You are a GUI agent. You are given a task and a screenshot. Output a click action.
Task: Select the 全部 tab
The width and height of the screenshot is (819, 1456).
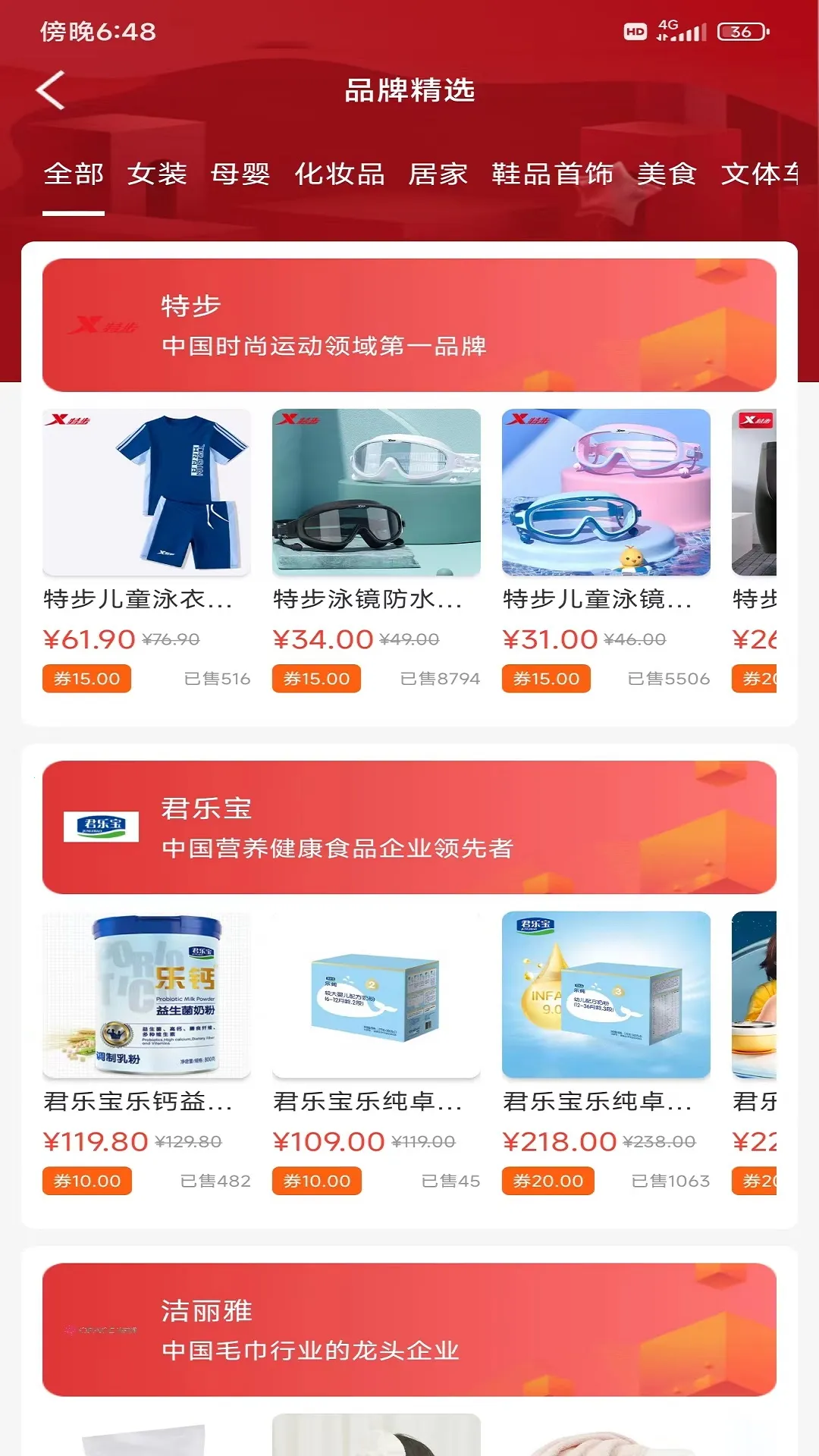tap(74, 174)
